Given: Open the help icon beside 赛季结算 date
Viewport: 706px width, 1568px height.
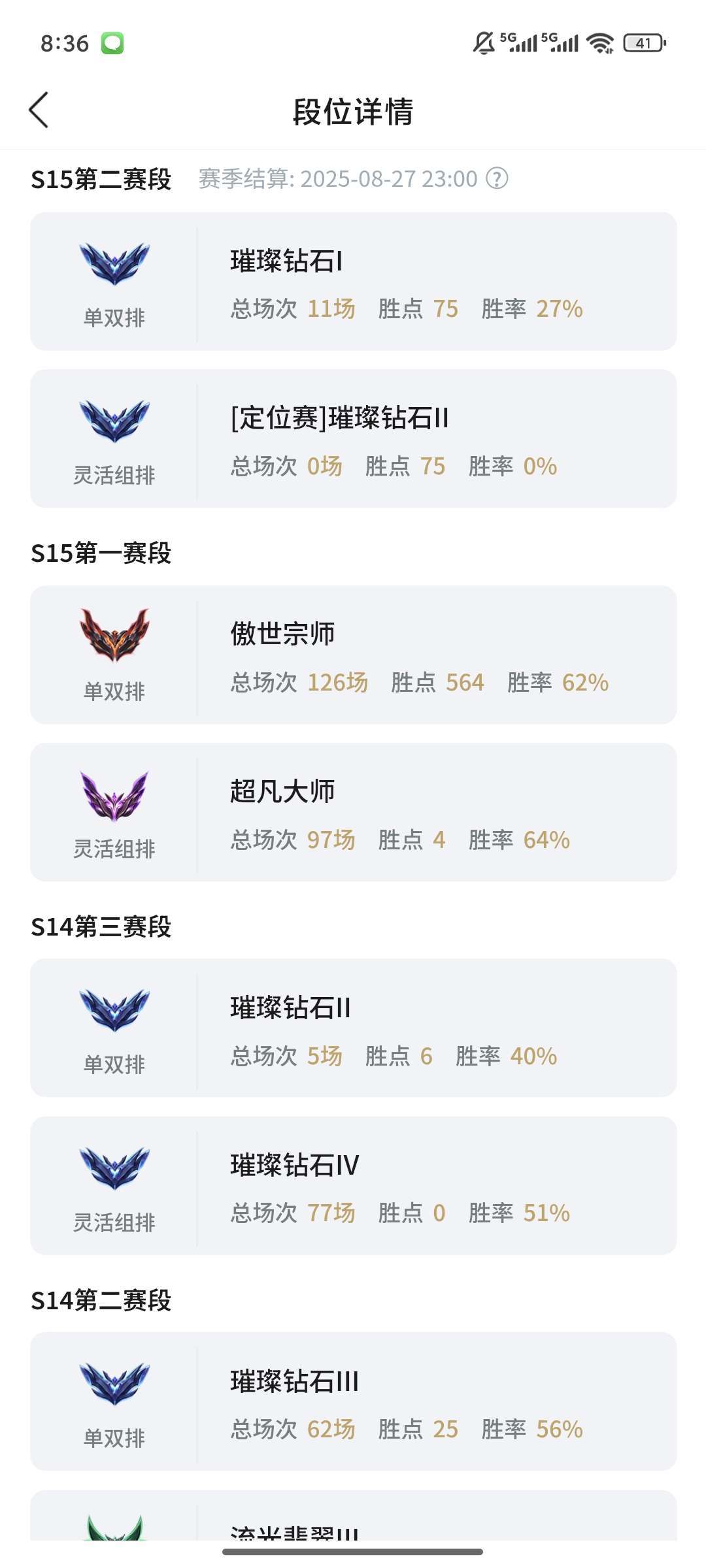Looking at the screenshot, I should pyautogui.click(x=497, y=178).
